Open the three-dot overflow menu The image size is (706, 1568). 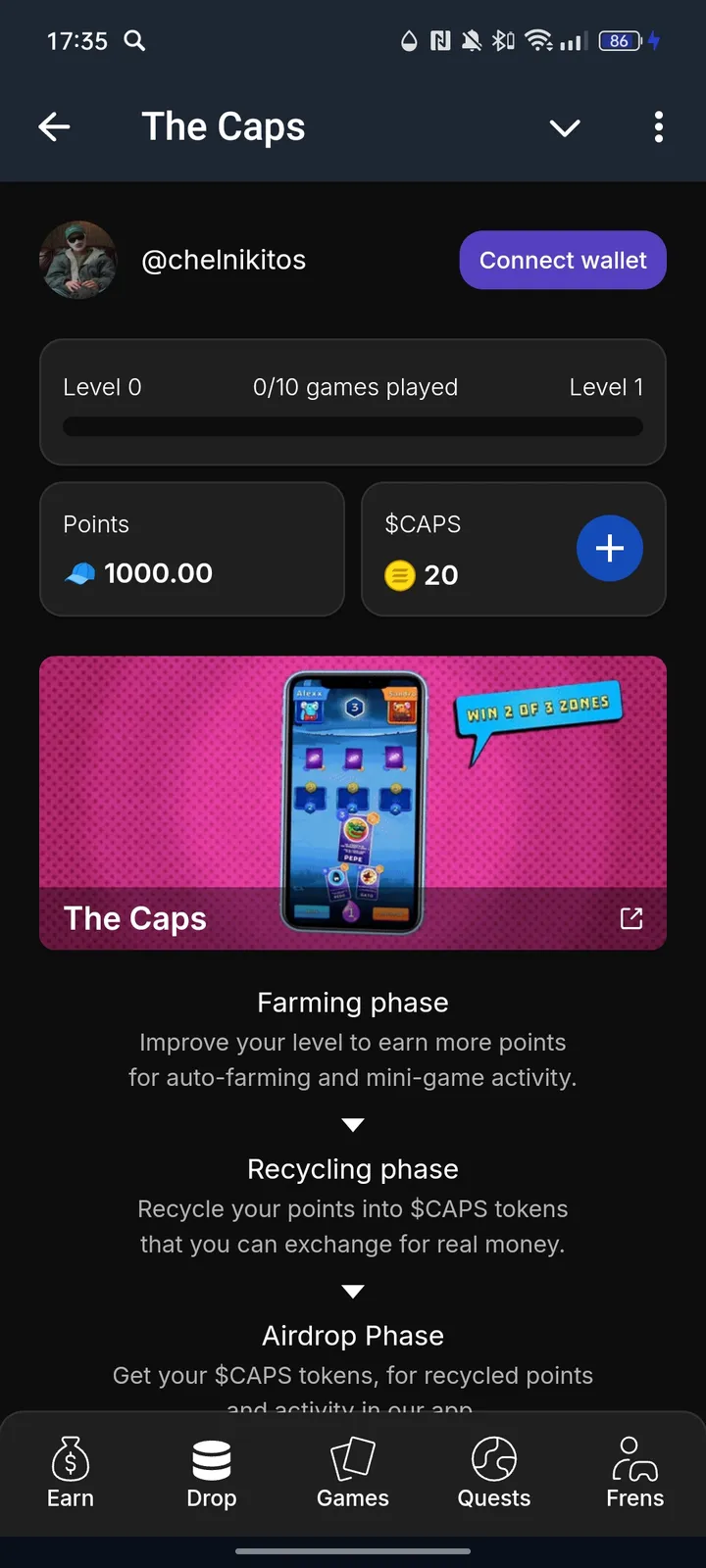[659, 127]
